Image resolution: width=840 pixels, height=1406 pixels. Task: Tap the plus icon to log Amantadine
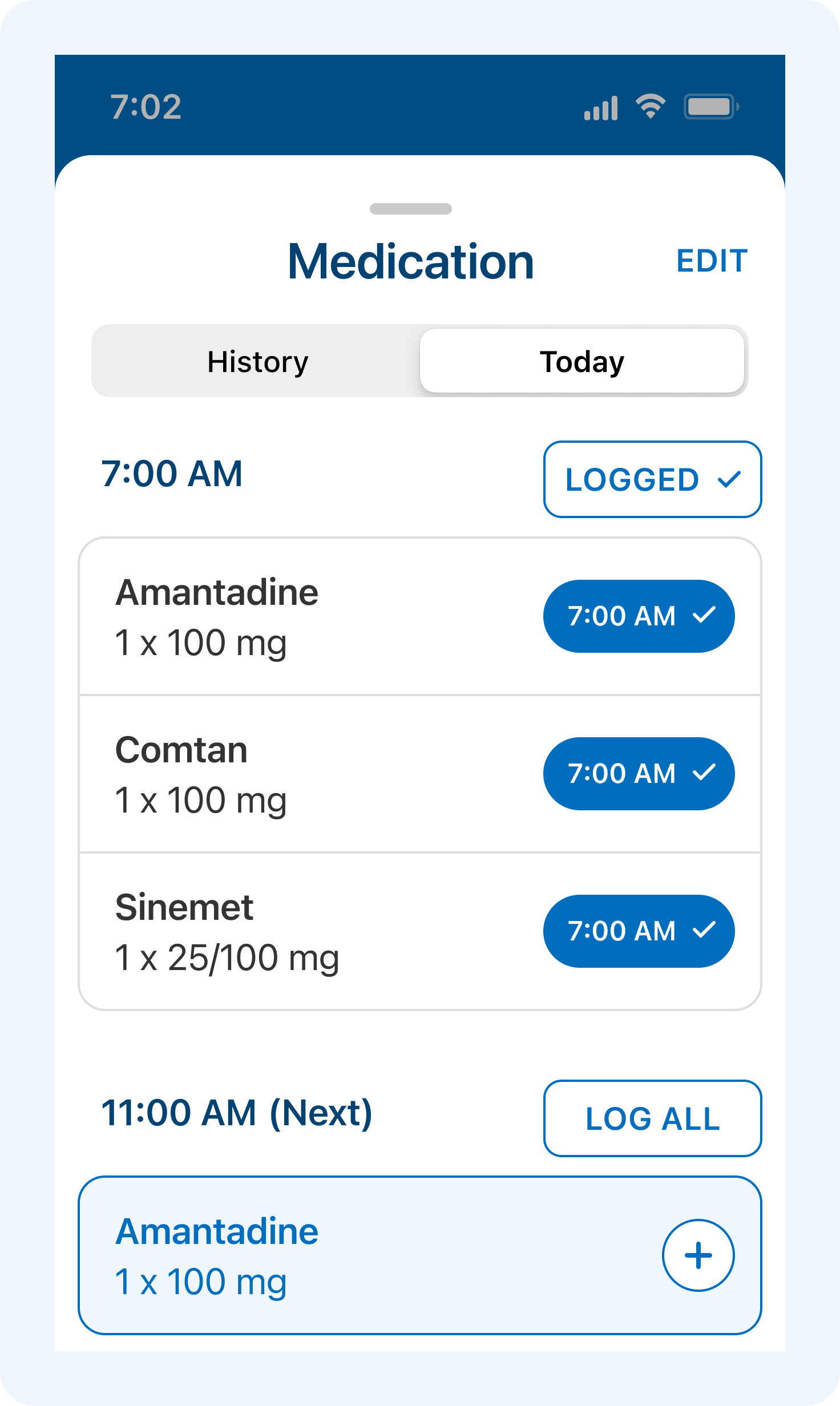click(698, 1256)
